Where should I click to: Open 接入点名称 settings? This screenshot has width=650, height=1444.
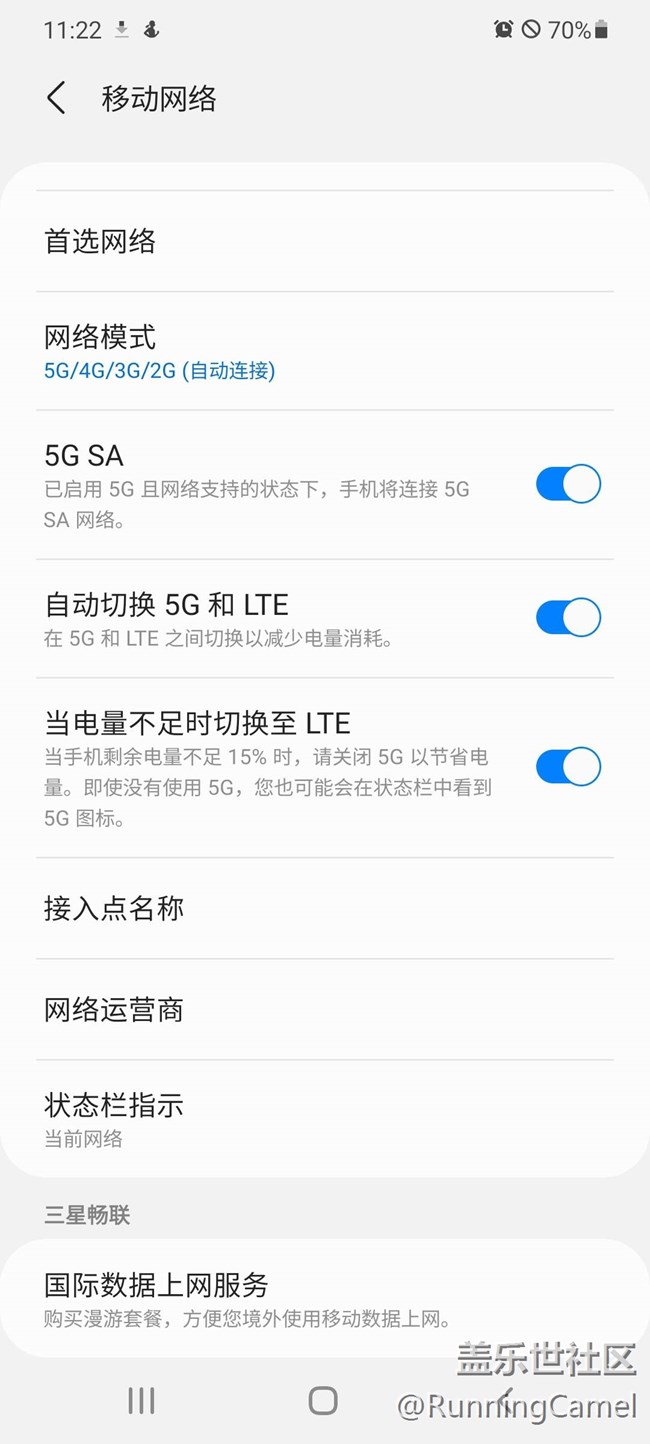tap(325, 908)
